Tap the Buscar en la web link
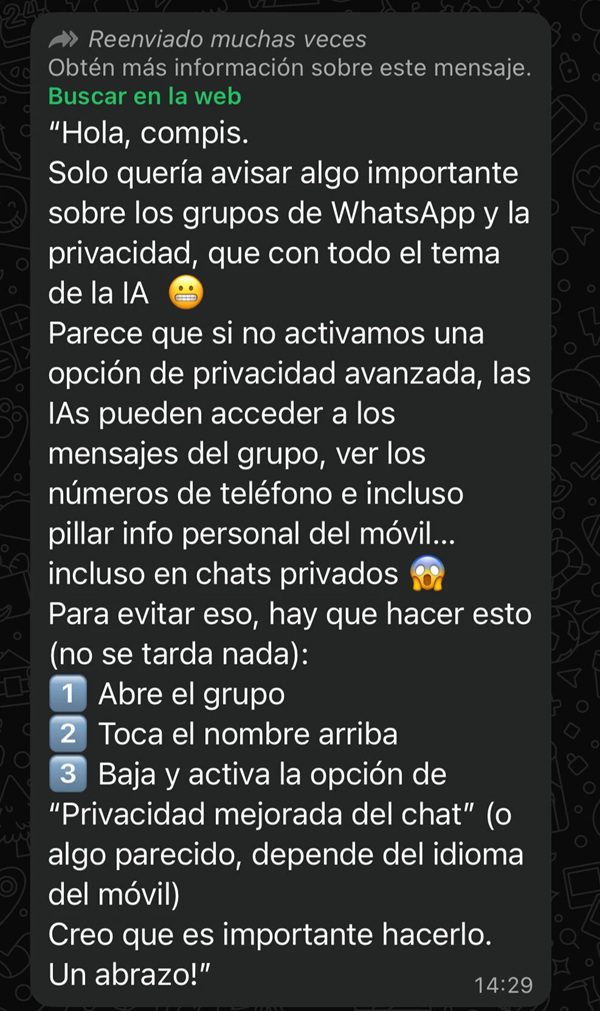The width and height of the screenshot is (600, 1011). [144, 96]
